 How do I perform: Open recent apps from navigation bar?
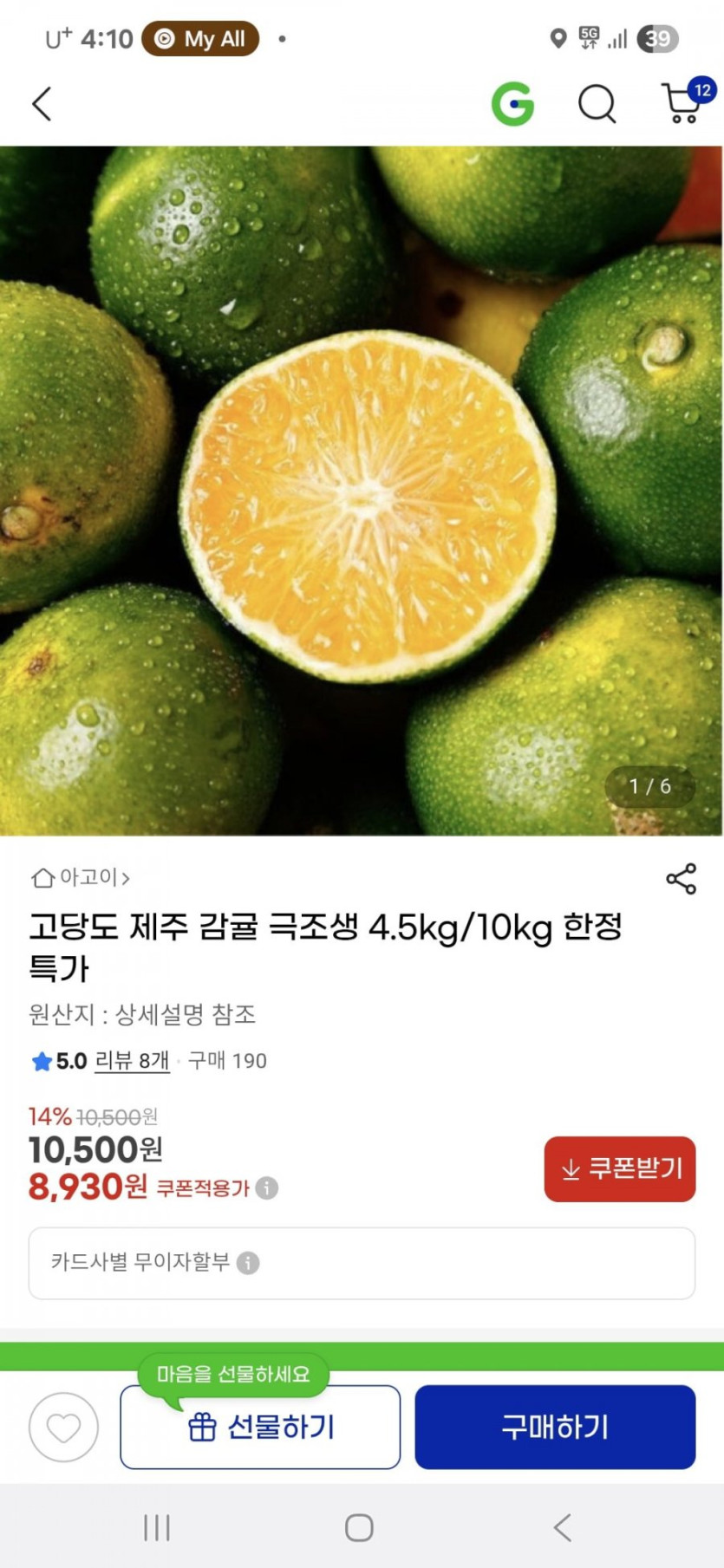157,1527
